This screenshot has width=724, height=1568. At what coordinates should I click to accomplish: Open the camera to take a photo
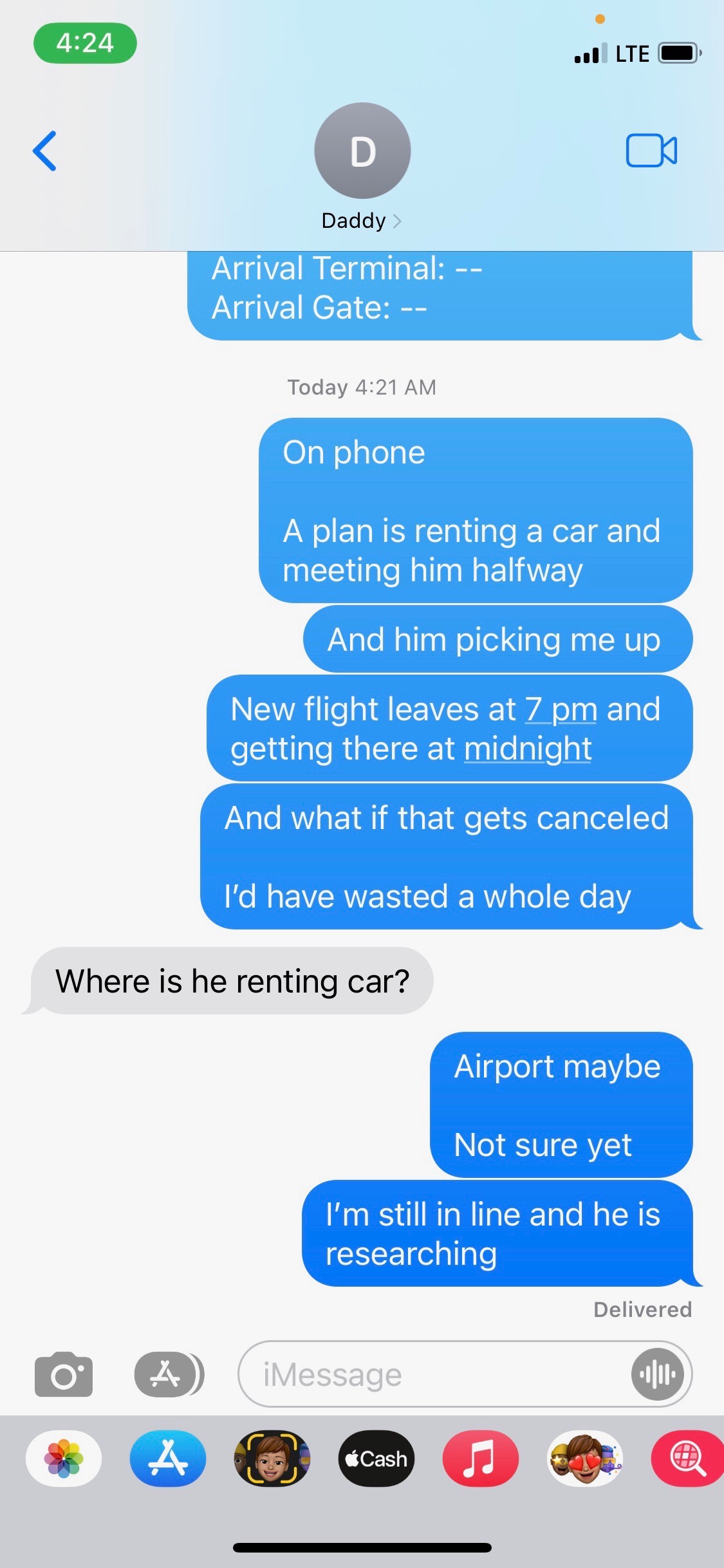[x=64, y=1374]
